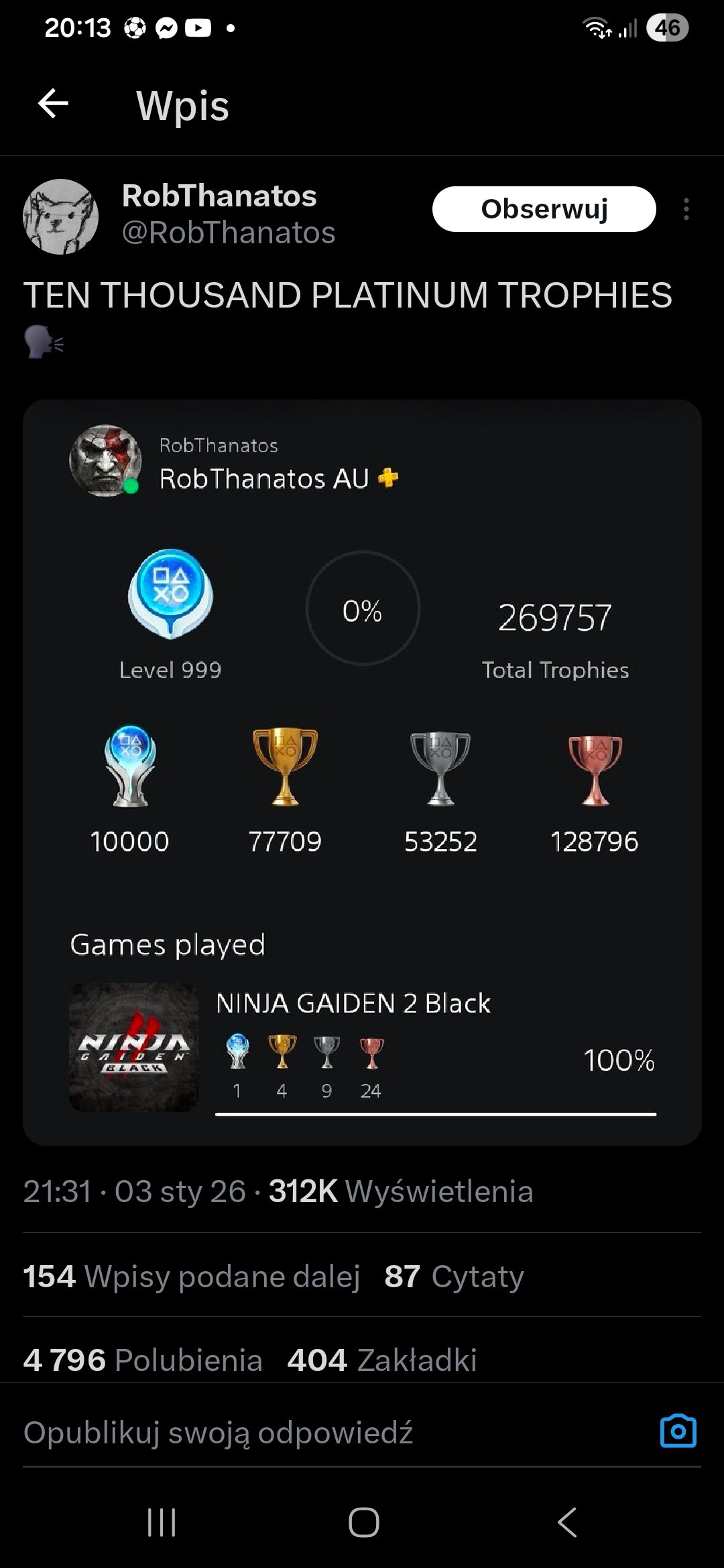Go back using the top arrow
Image resolution: width=724 pixels, height=1568 pixels.
(x=54, y=104)
